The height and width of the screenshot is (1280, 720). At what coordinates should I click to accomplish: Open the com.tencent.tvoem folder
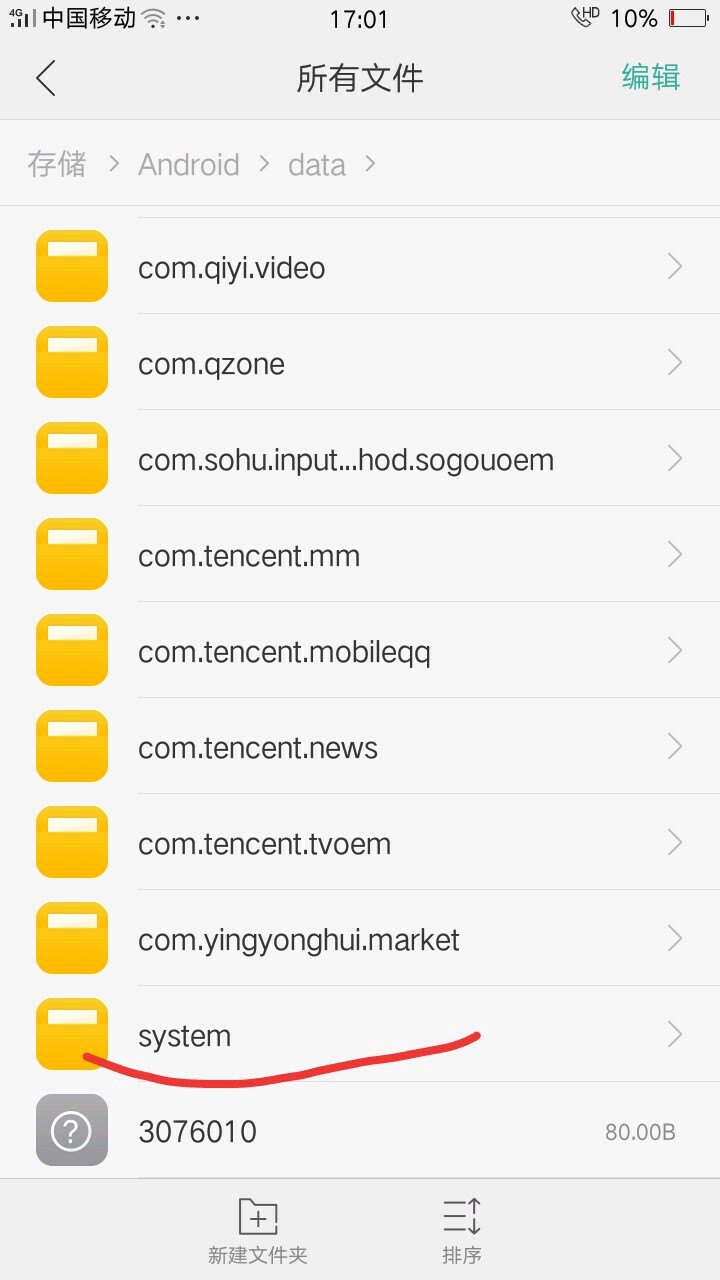(x=360, y=843)
